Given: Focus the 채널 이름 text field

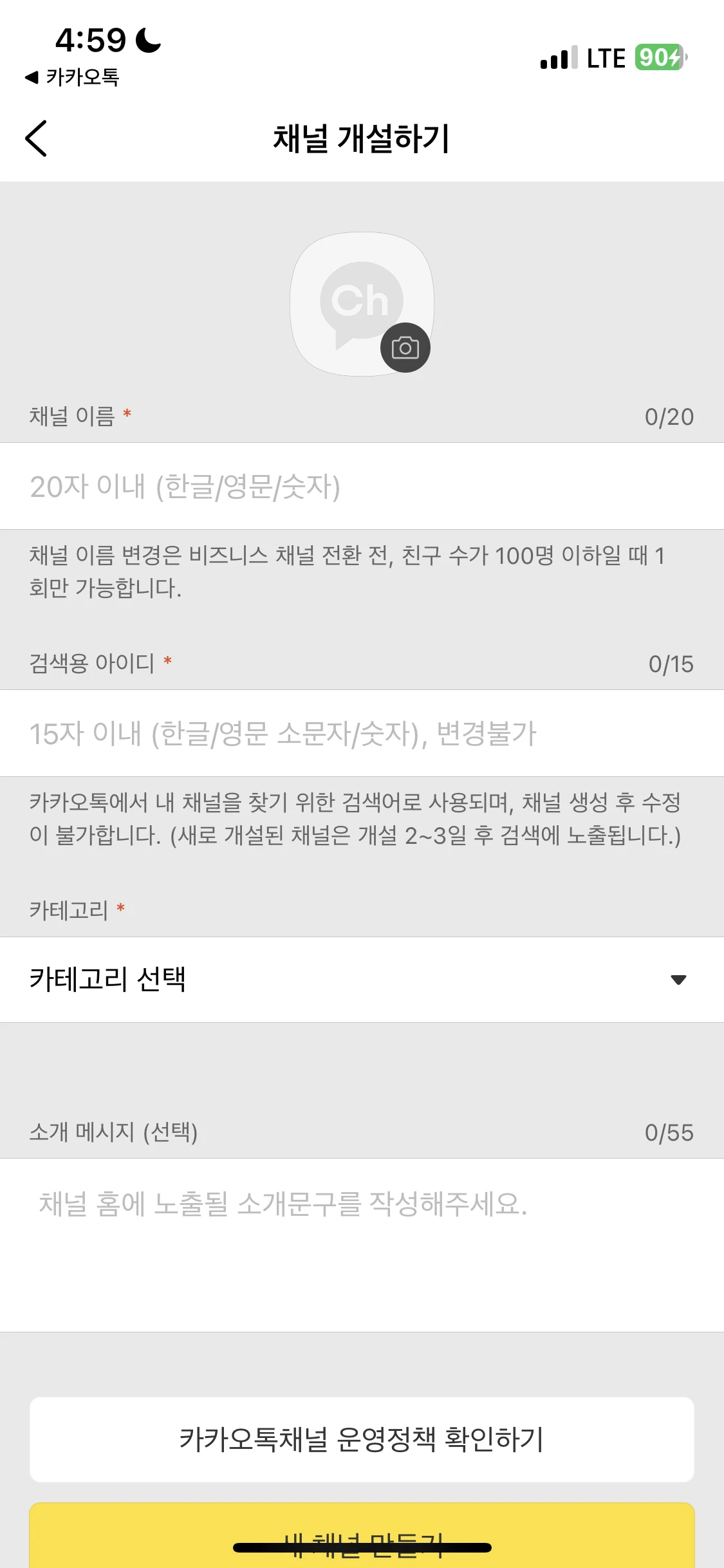Looking at the screenshot, I should click(362, 487).
